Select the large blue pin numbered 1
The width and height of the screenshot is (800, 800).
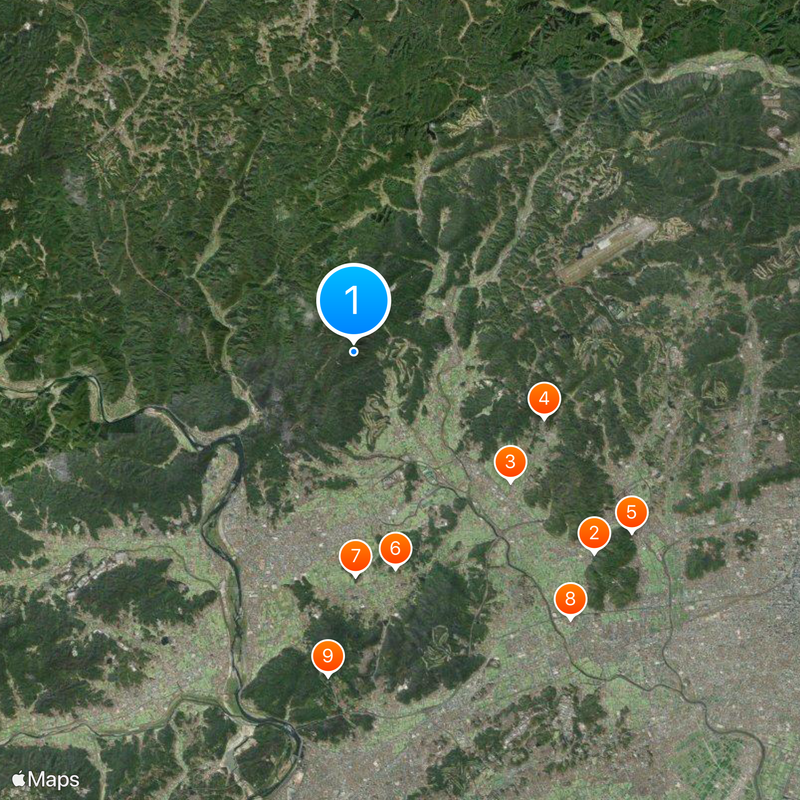click(x=353, y=299)
